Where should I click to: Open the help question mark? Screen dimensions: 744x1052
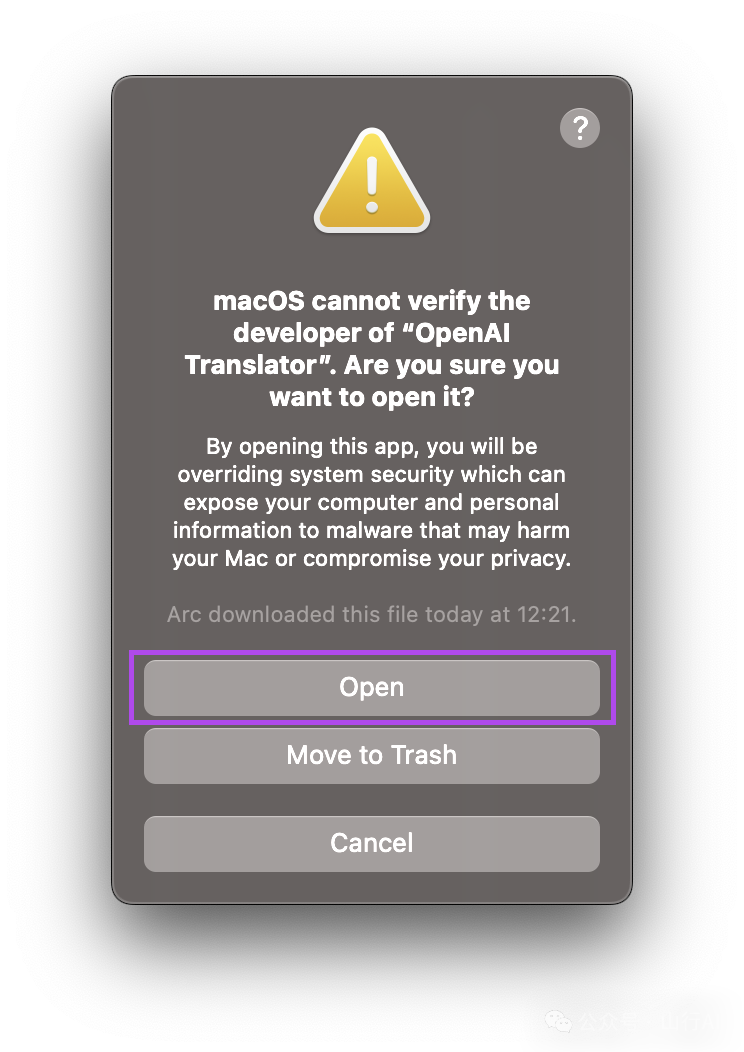point(580,128)
